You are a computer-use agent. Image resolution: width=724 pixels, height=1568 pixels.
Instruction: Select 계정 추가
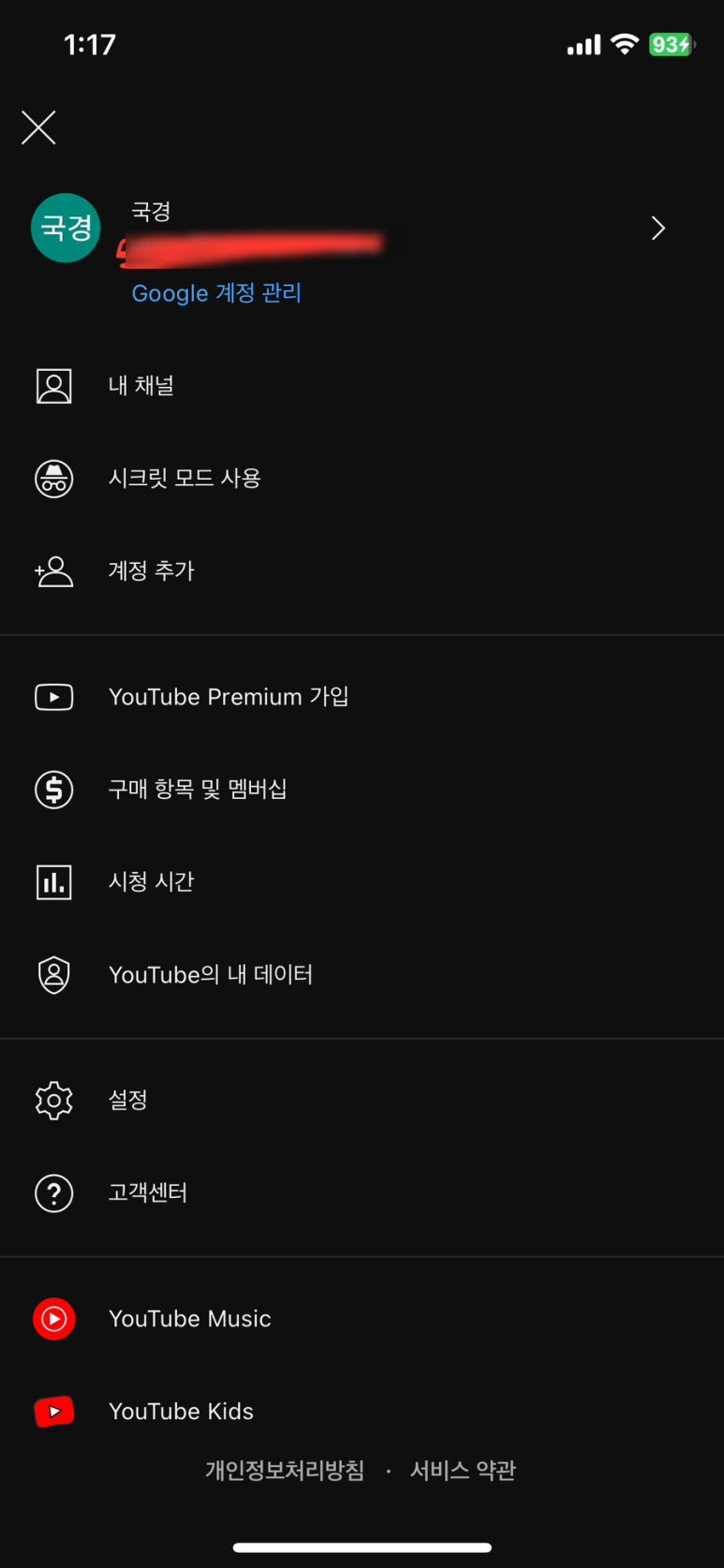click(362, 570)
